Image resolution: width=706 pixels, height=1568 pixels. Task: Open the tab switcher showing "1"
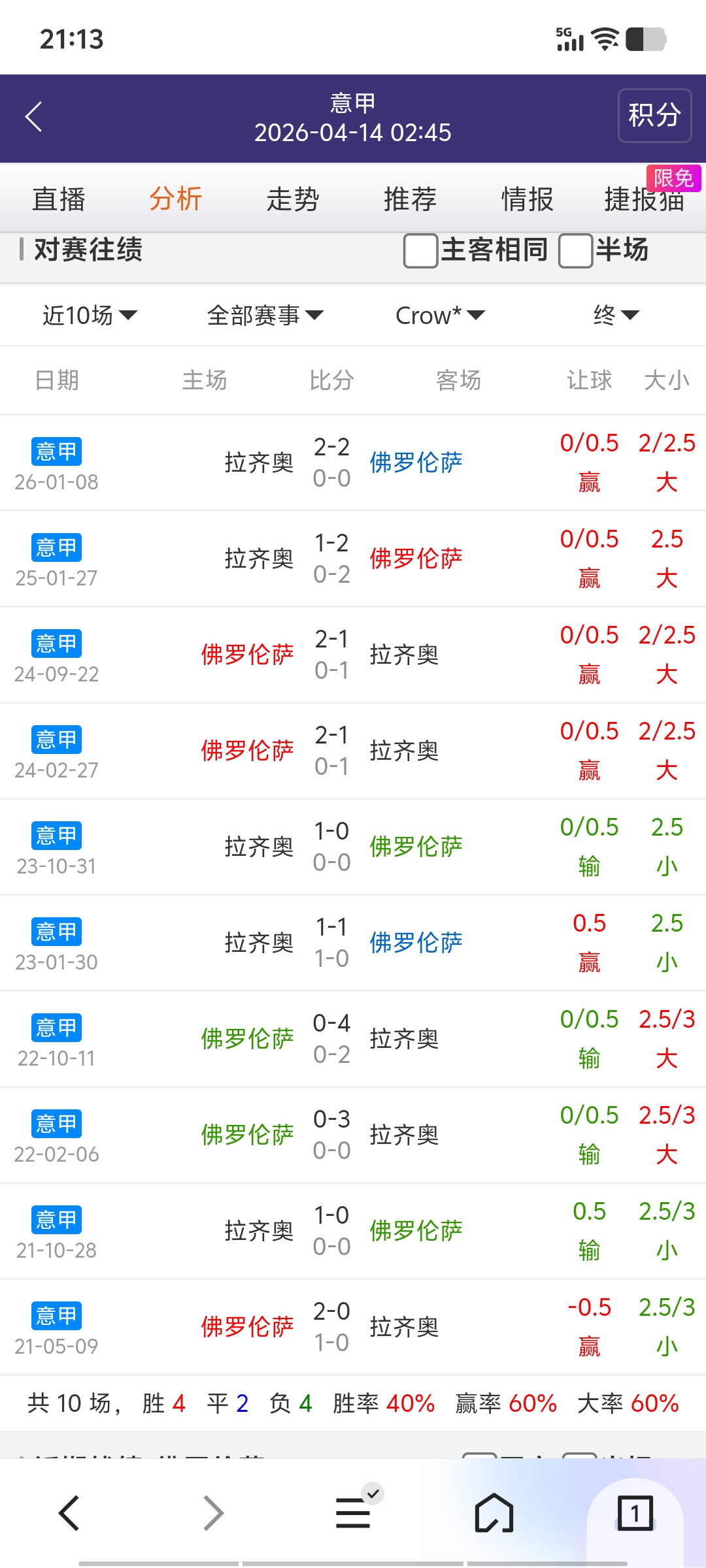pos(633,1513)
